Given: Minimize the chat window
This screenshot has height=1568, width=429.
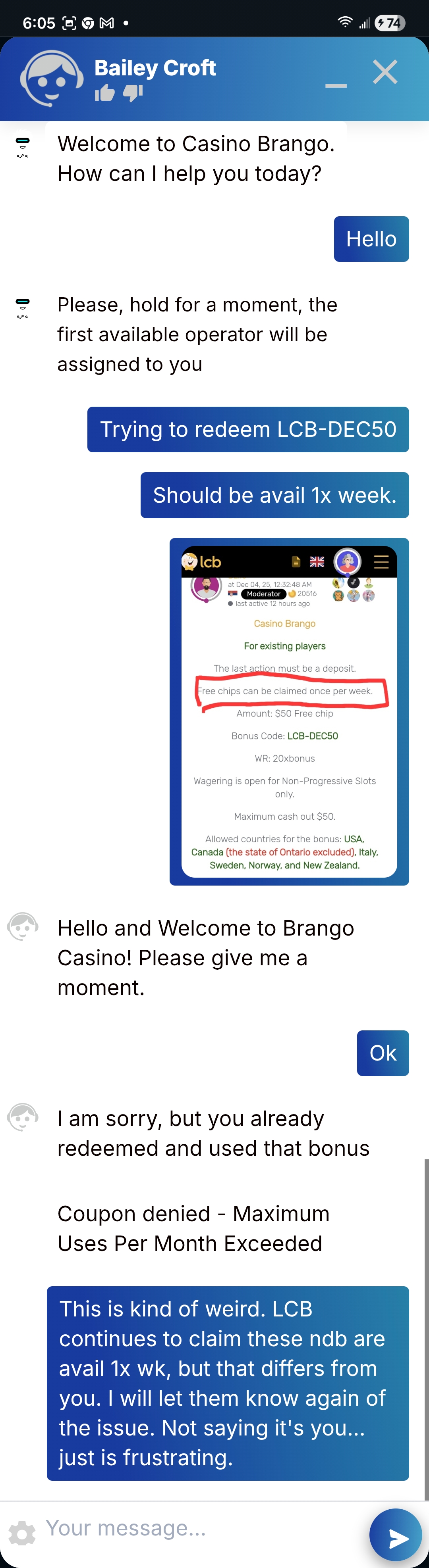Looking at the screenshot, I should point(336,86).
